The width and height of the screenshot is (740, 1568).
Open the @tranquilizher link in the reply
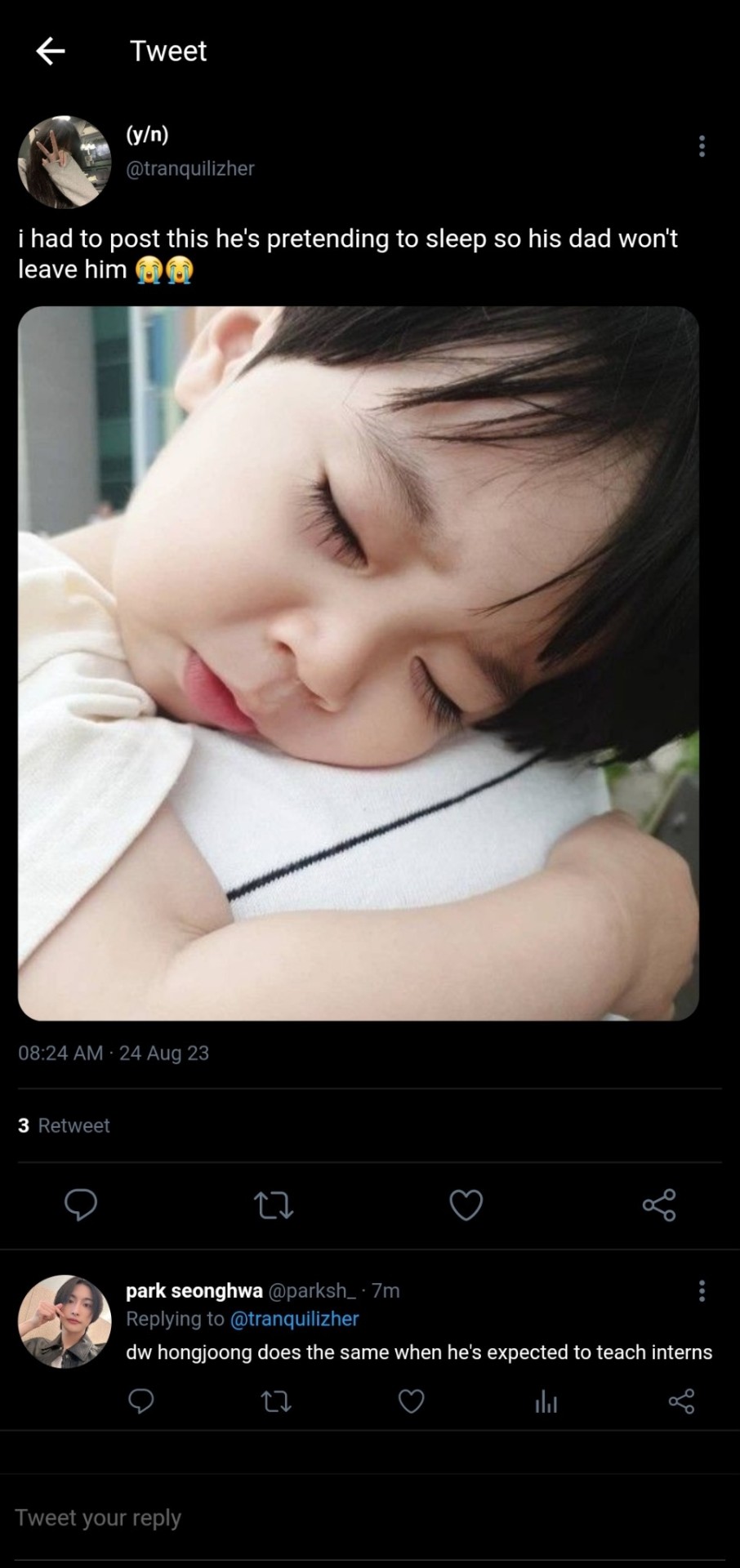[x=294, y=1319]
